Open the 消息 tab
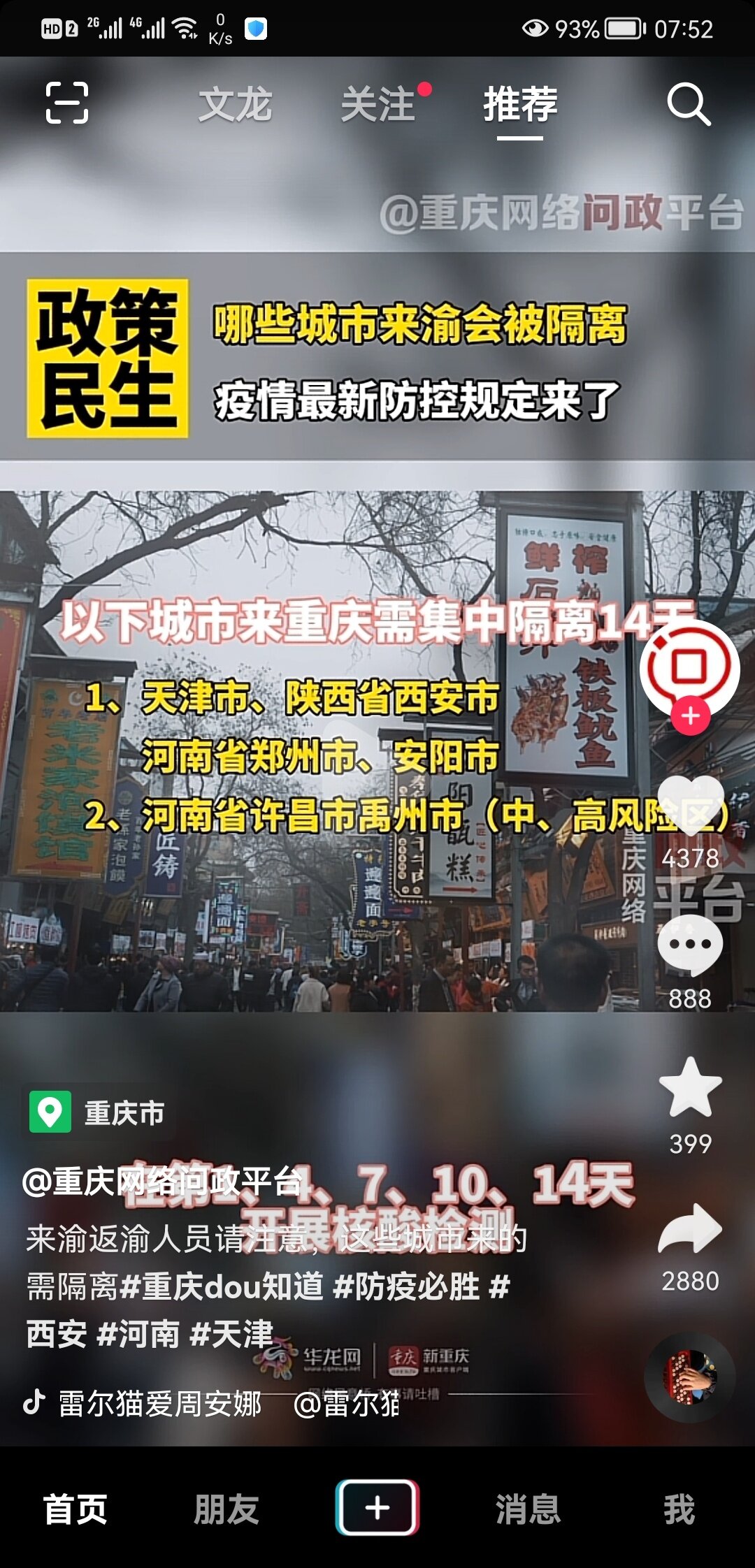Viewport: 755px width, 1568px height. [528, 1509]
